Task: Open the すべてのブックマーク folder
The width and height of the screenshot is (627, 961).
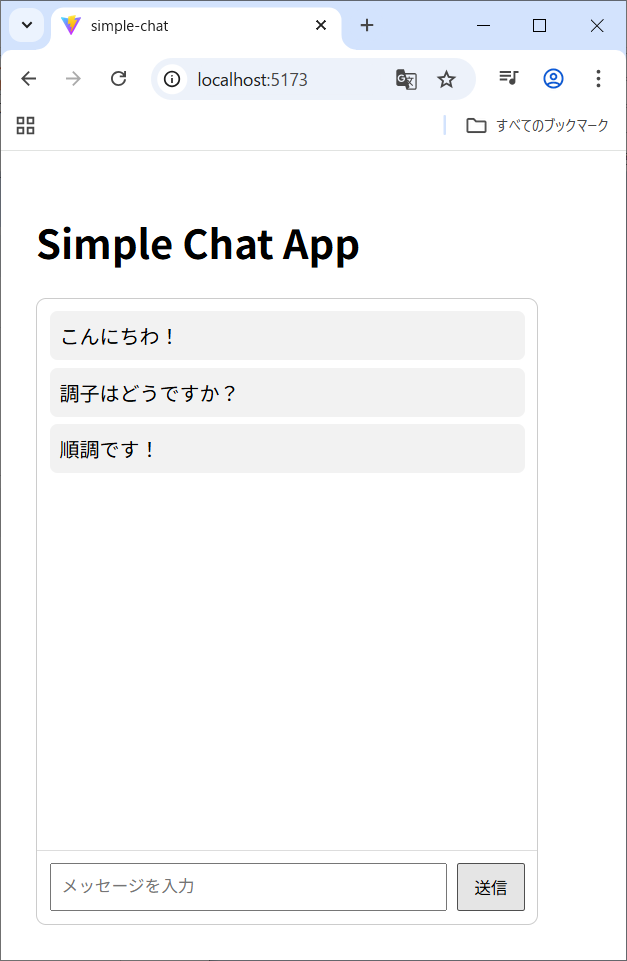Action: (537, 125)
